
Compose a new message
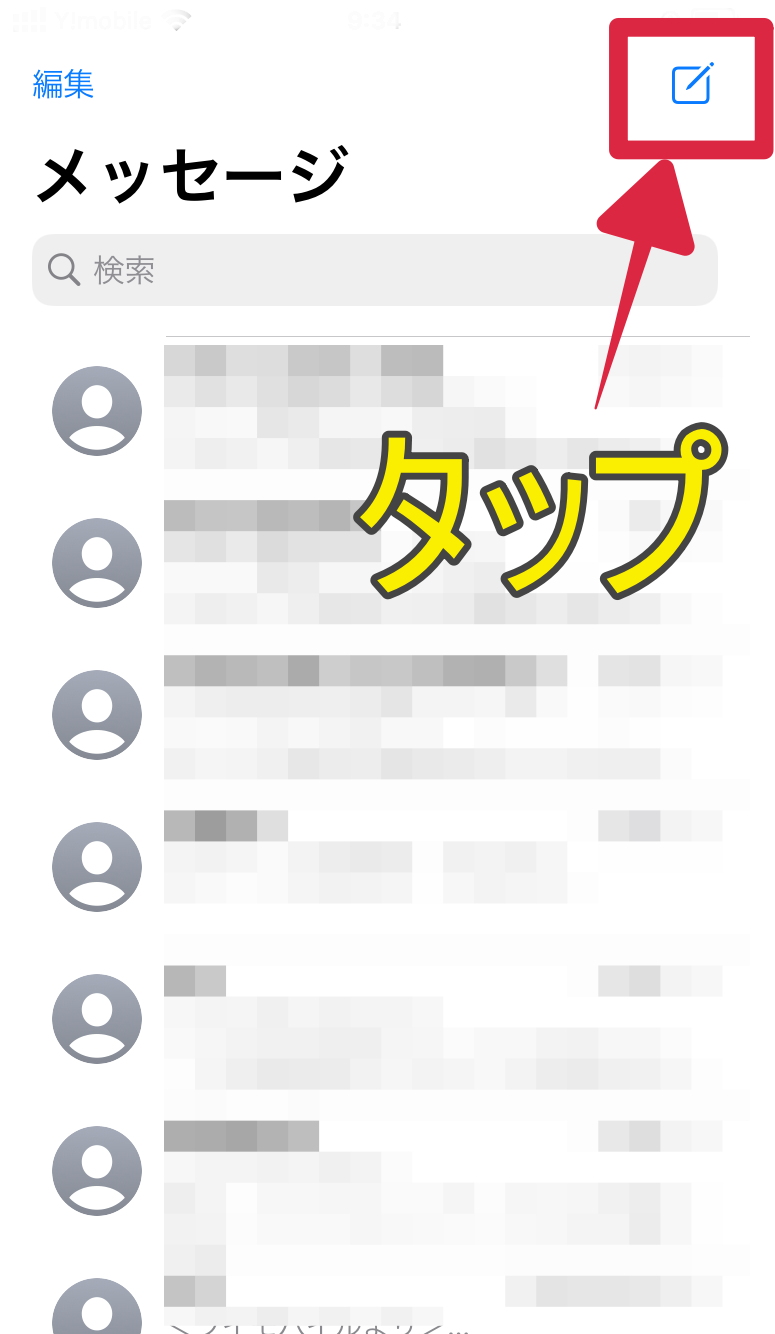[690, 84]
